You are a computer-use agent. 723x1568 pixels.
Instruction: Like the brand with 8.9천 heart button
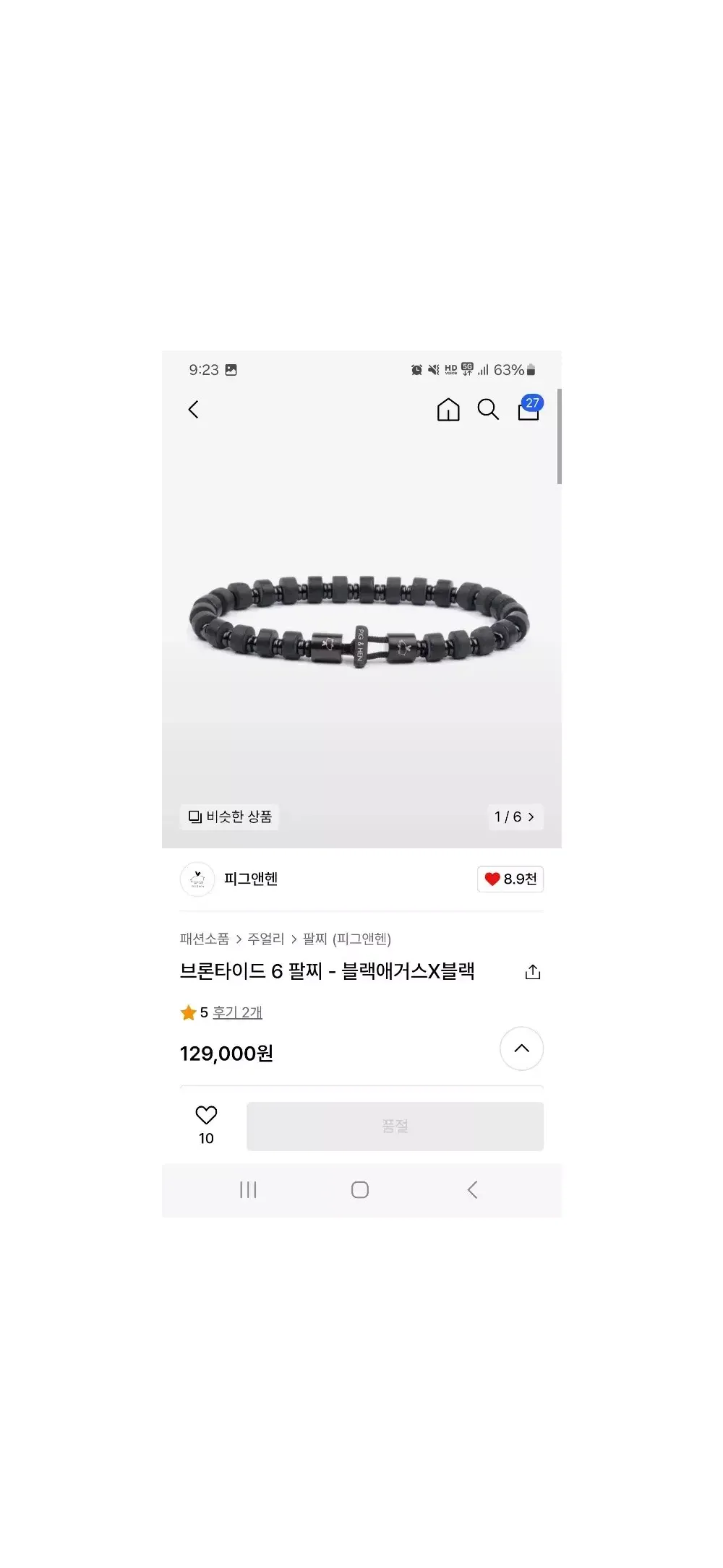(x=510, y=879)
